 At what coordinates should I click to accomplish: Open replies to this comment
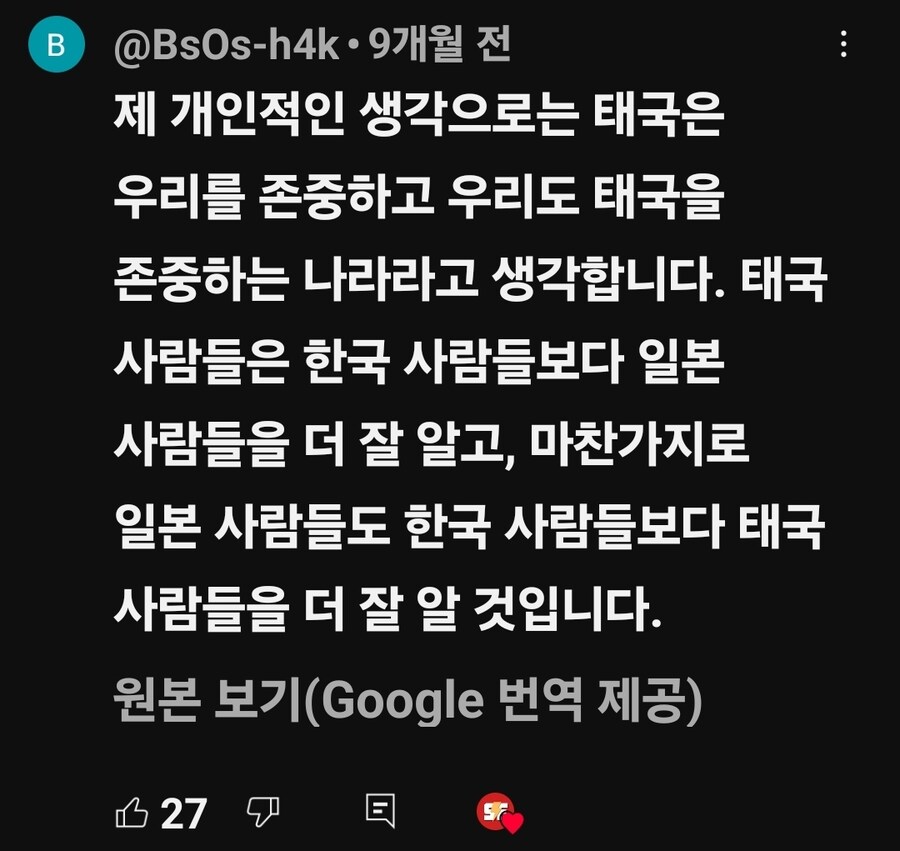(381, 811)
